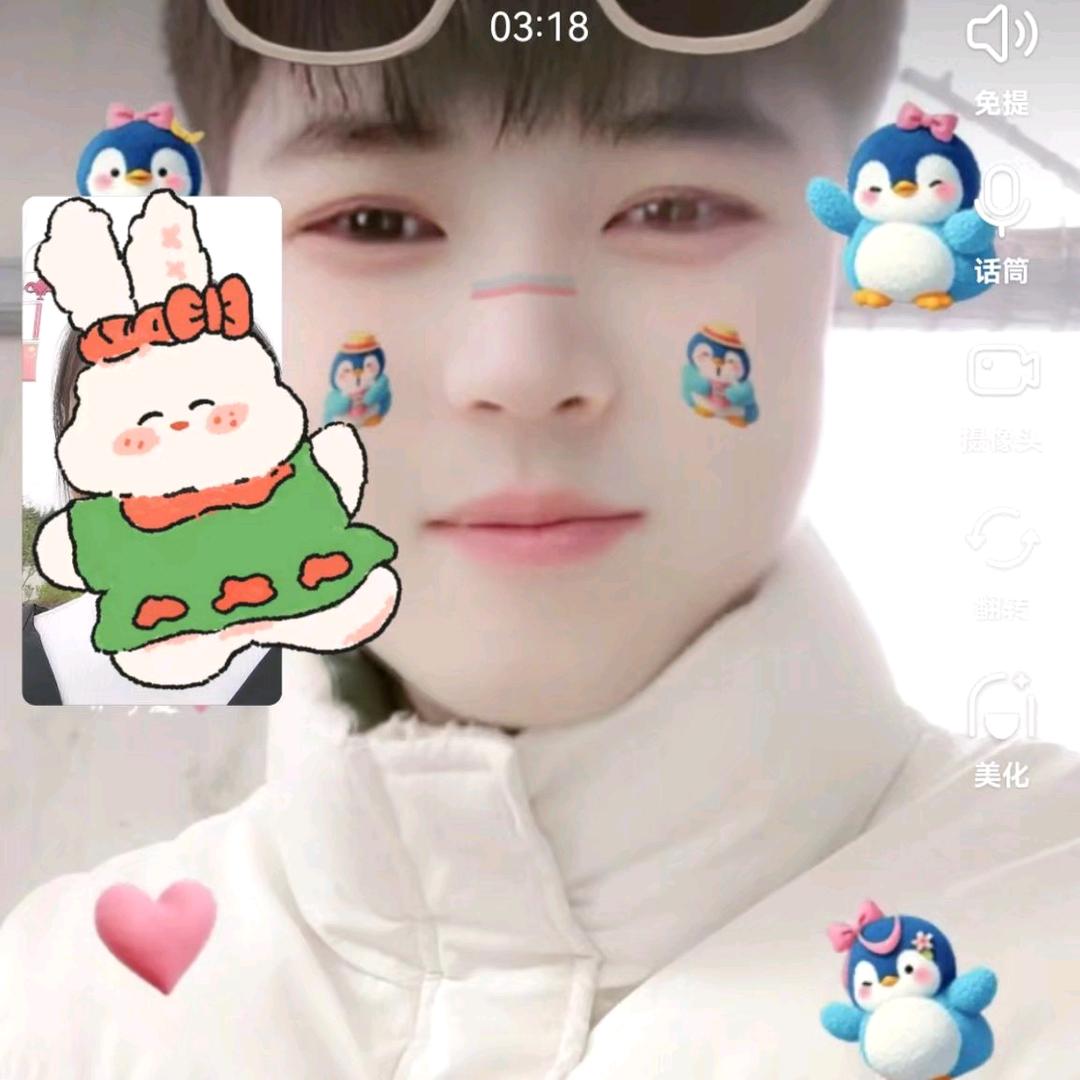
Task: Flip the camera with 翻转
Action: pos(1002,540)
